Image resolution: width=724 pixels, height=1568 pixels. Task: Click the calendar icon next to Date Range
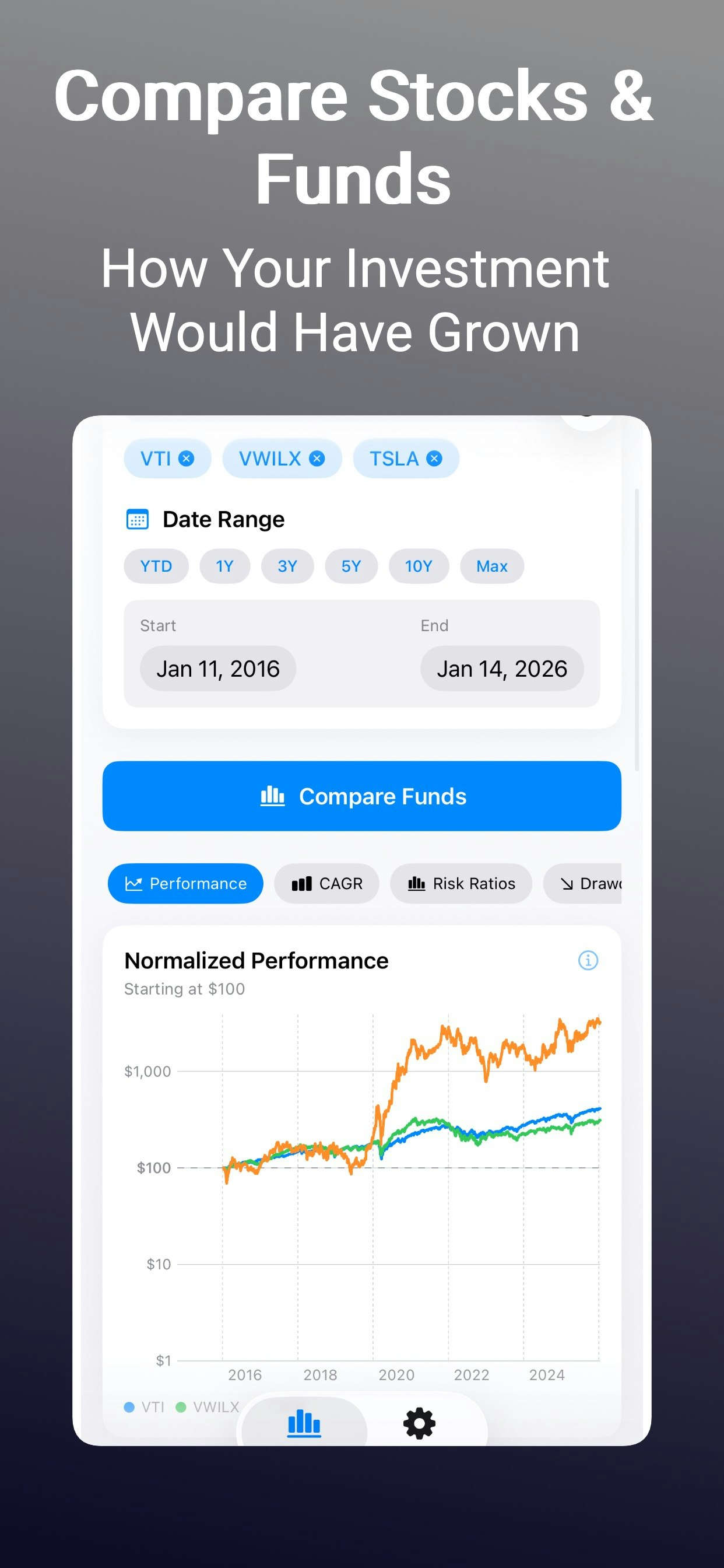pos(138,519)
